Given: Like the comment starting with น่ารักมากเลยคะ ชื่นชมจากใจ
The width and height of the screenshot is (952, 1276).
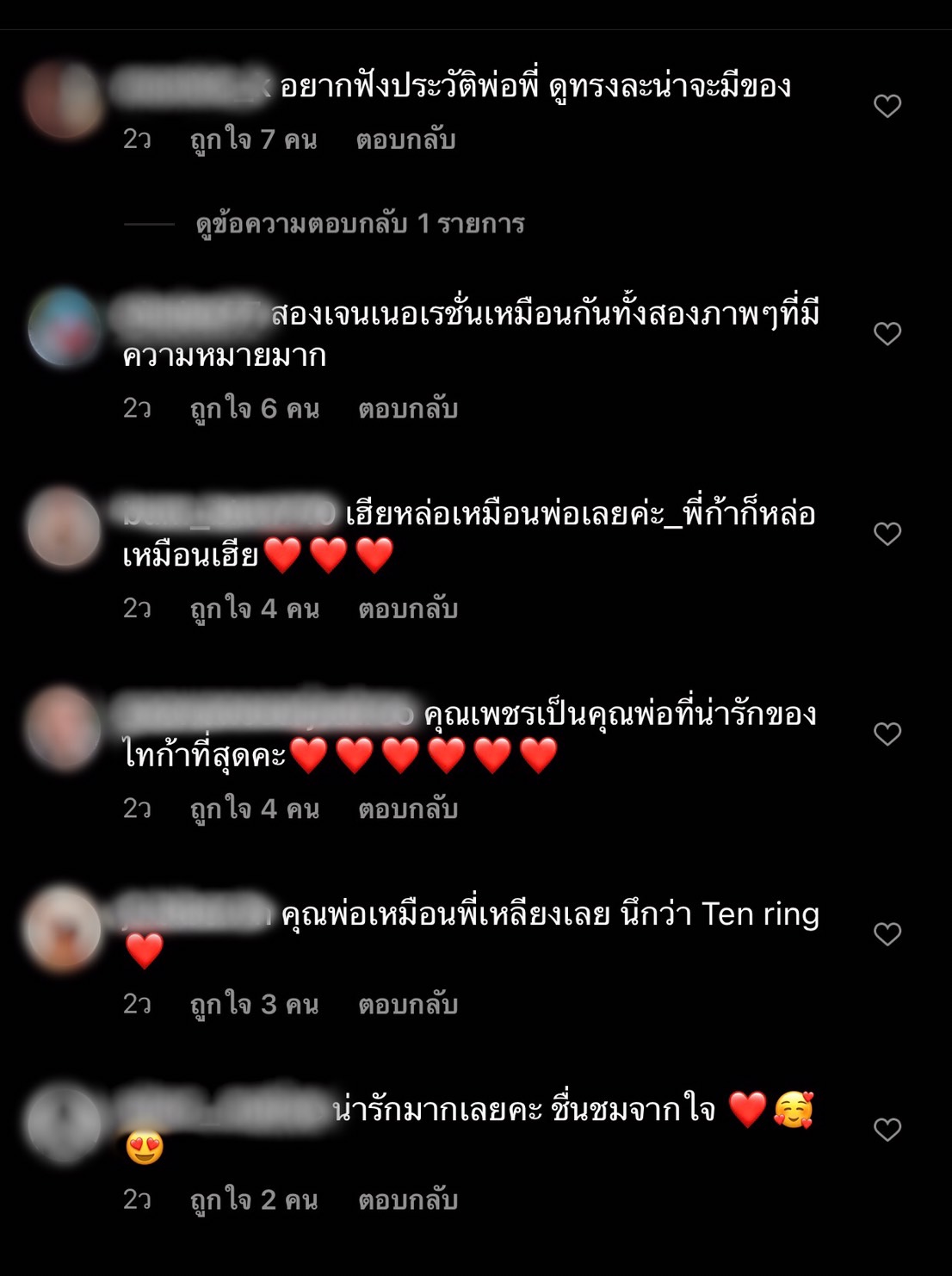Looking at the screenshot, I should (x=887, y=1129).
